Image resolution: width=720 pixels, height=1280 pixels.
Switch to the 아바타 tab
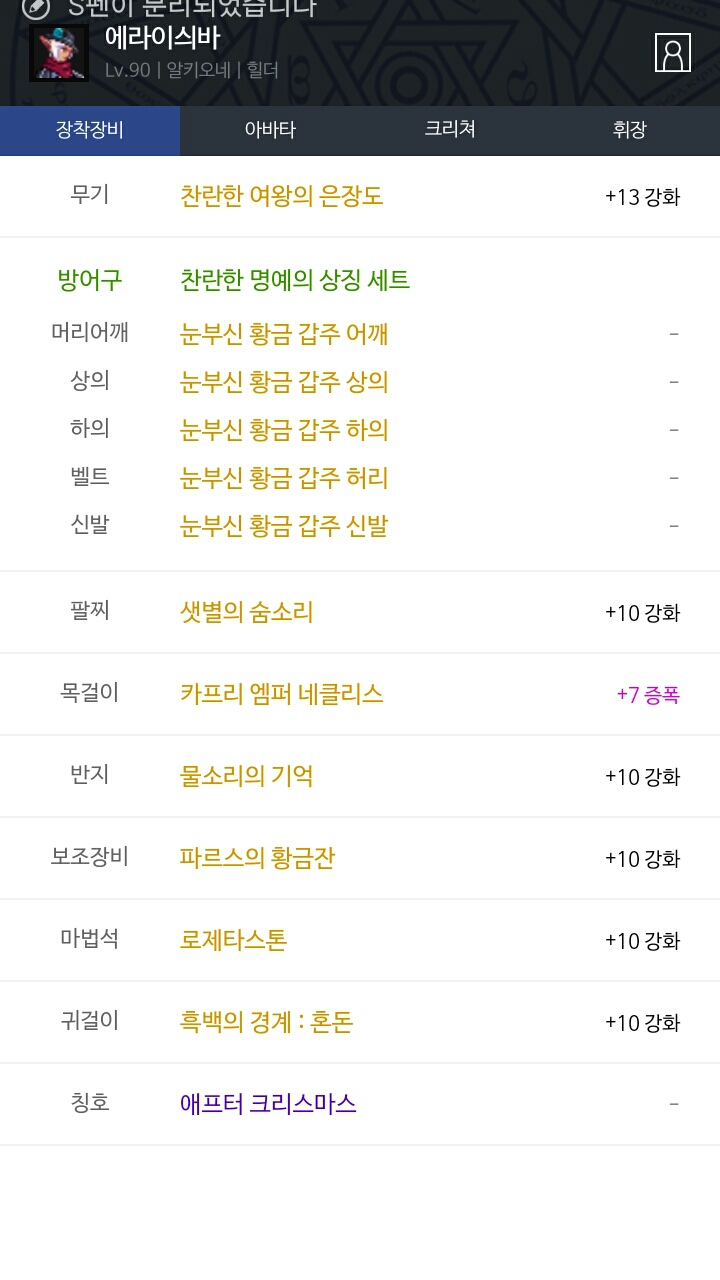click(270, 130)
